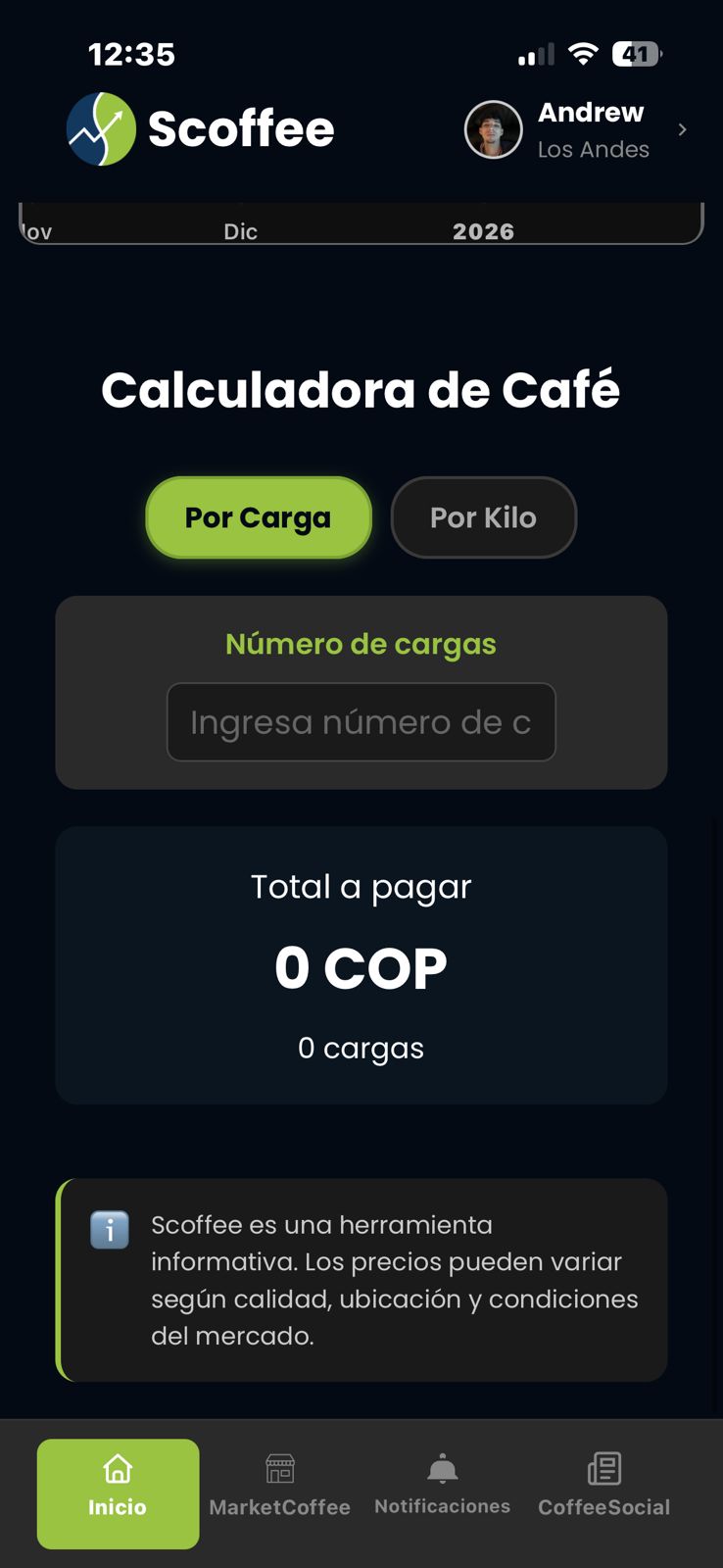Switch calculator mode to Por Kilo
This screenshot has width=723, height=1568.
click(483, 517)
